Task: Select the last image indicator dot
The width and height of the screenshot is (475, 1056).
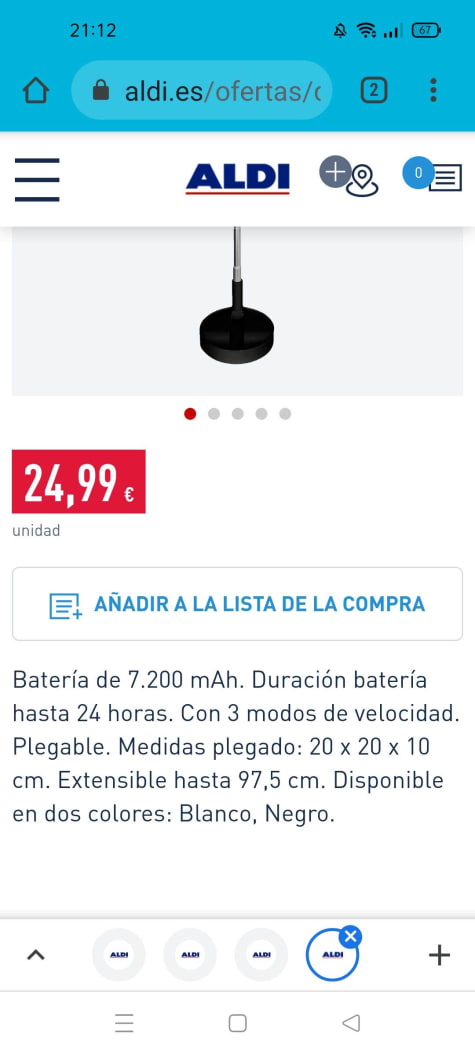Action: click(285, 414)
